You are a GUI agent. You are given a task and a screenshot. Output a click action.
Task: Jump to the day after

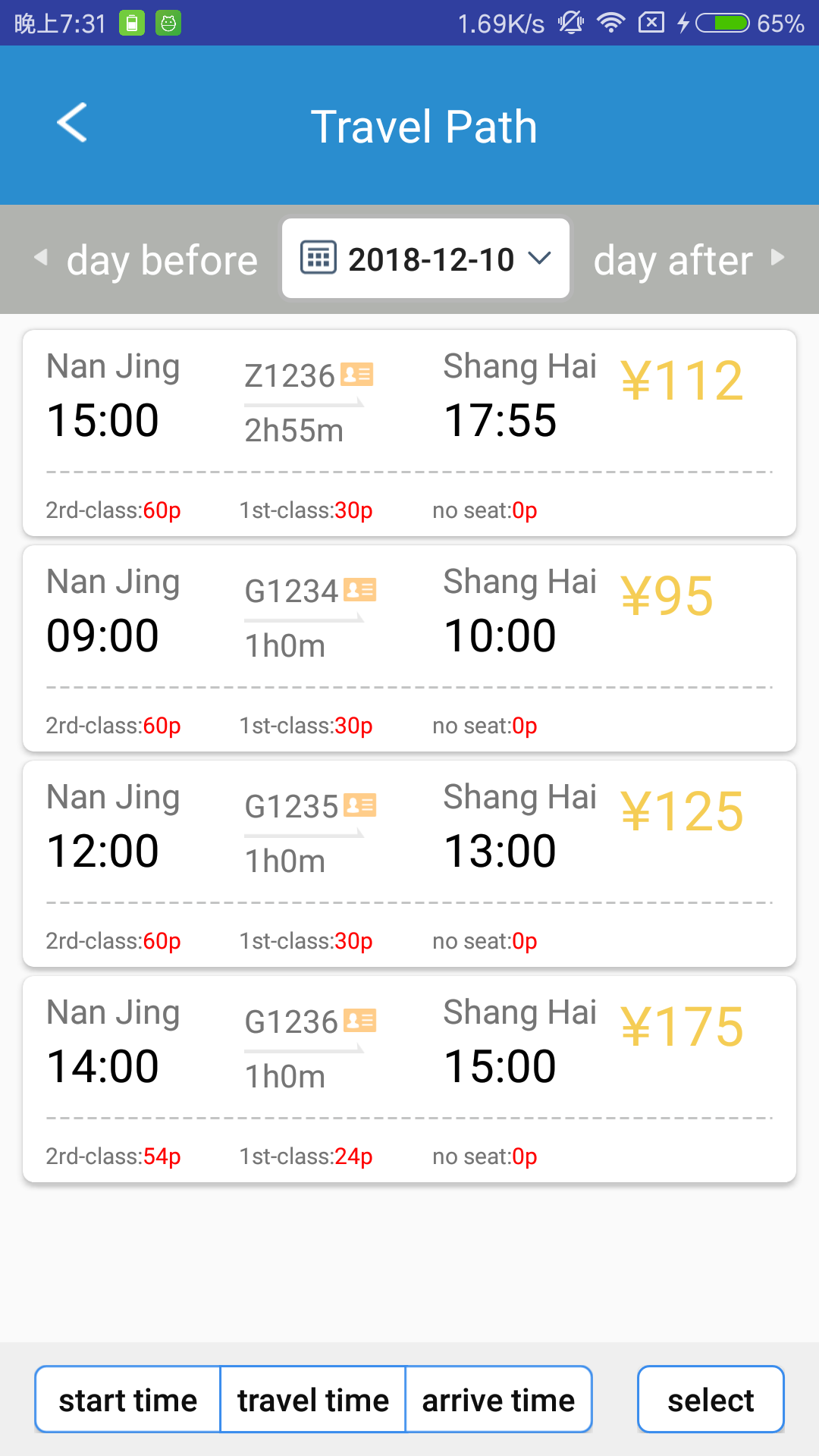687,260
